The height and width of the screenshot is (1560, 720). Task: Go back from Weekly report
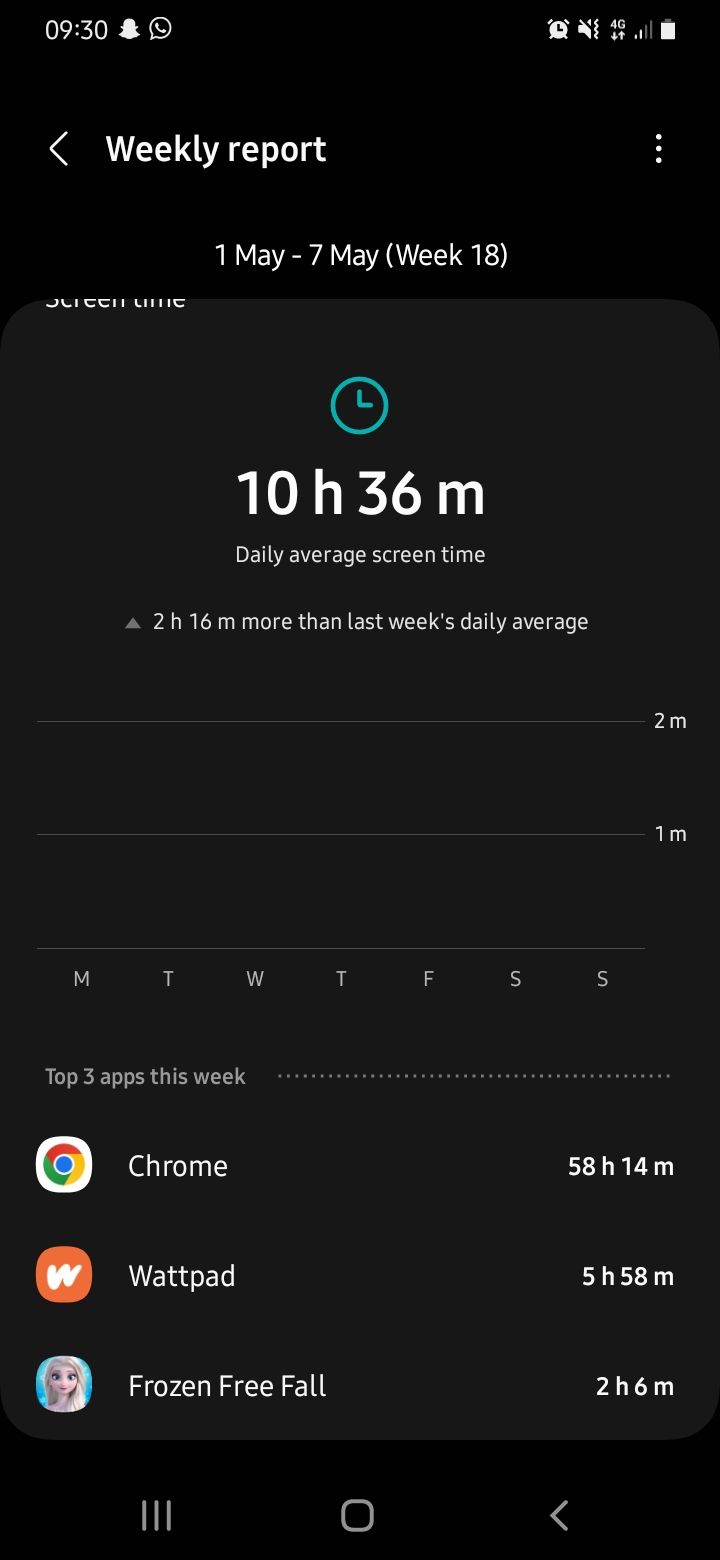(59, 150)
